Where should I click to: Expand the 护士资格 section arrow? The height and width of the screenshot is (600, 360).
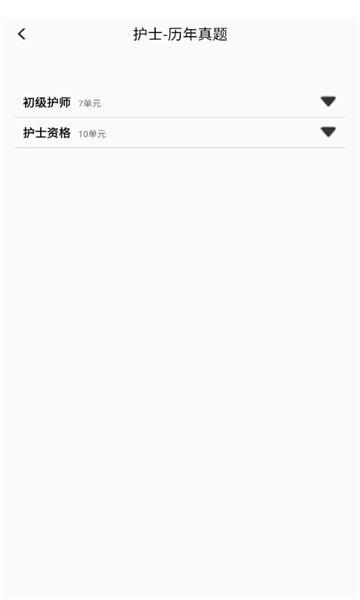tap(328, 132)
